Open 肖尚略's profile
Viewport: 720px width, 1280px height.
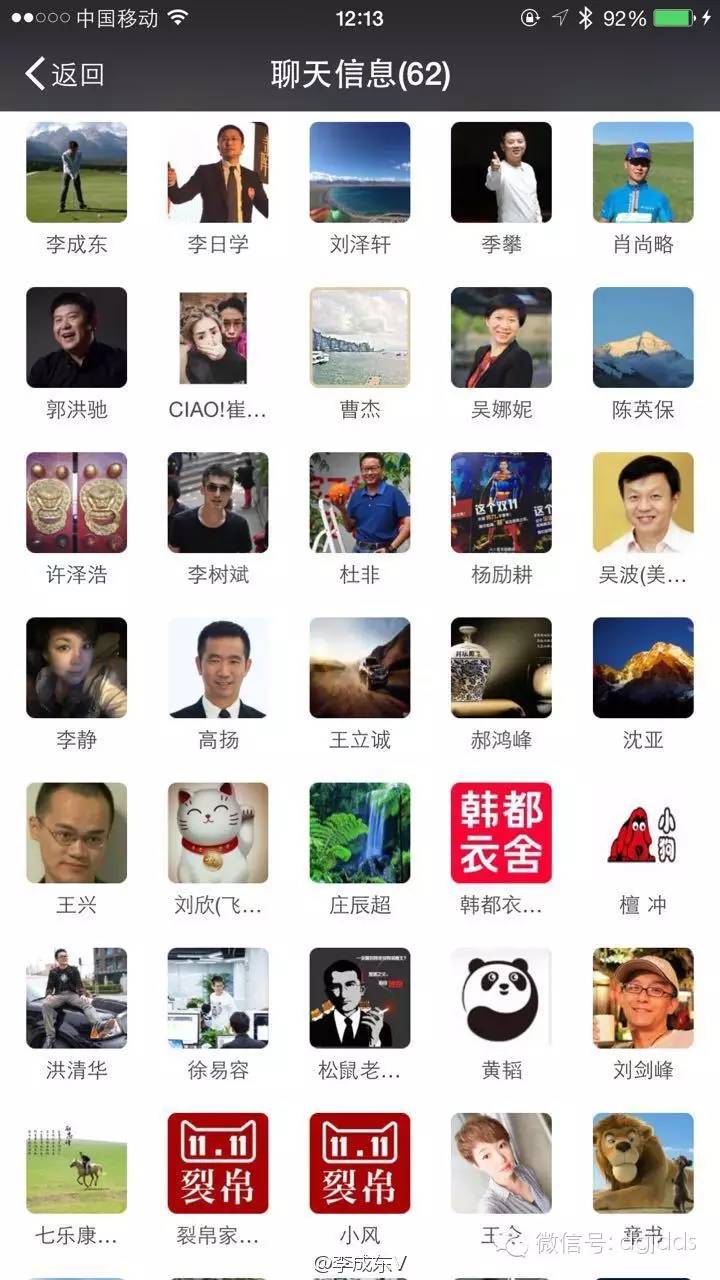pos(643,172)
